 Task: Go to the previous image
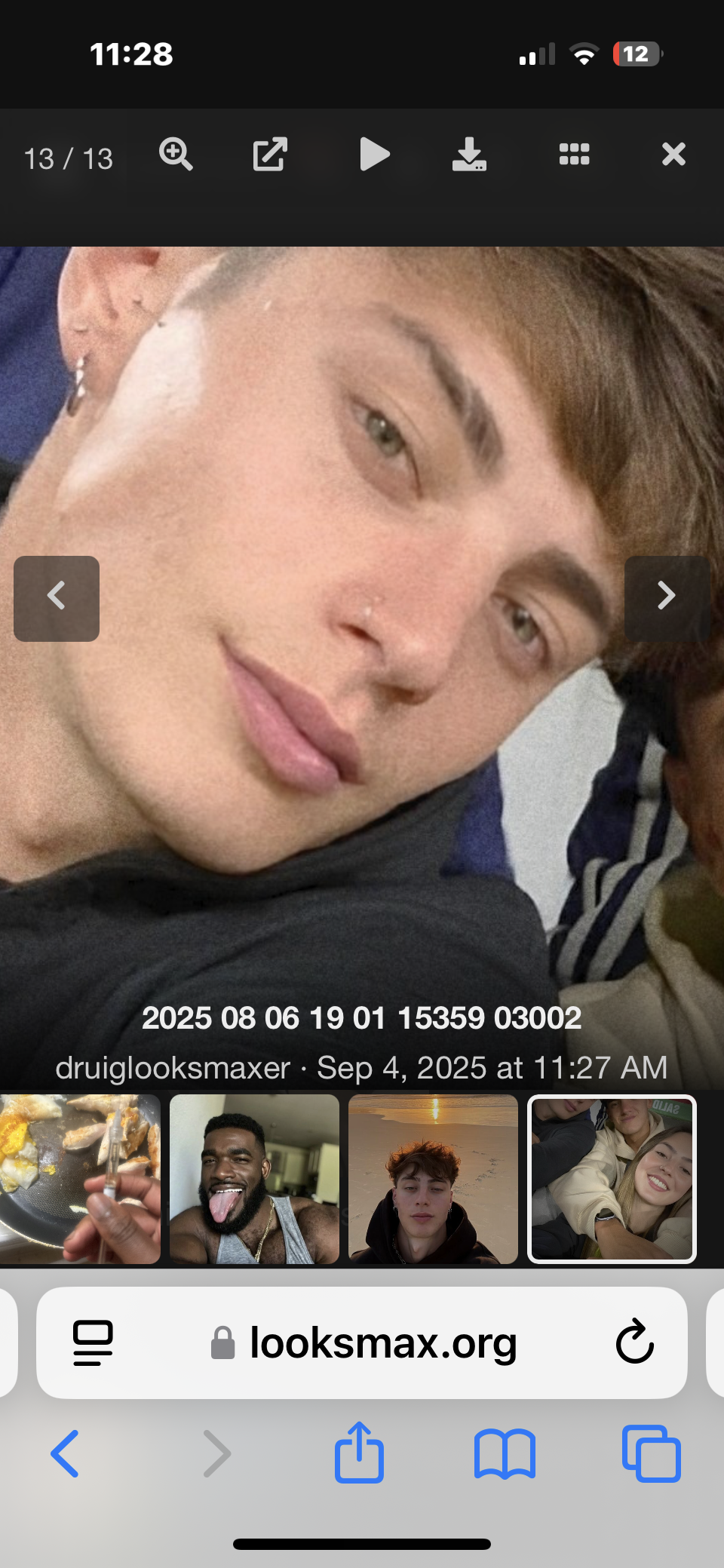[x=57, y=598]
